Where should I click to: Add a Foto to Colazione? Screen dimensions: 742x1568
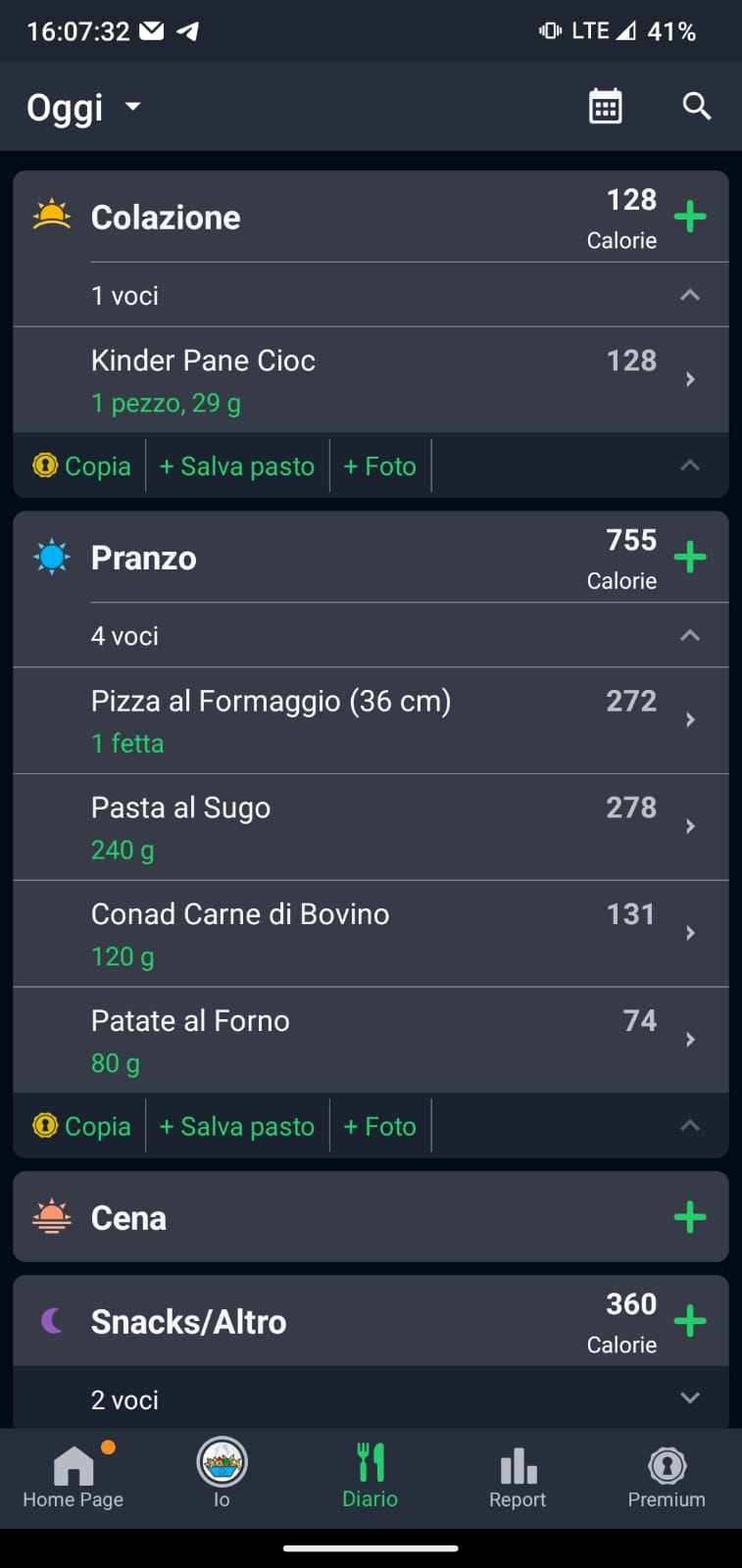(x=380, y=466)
